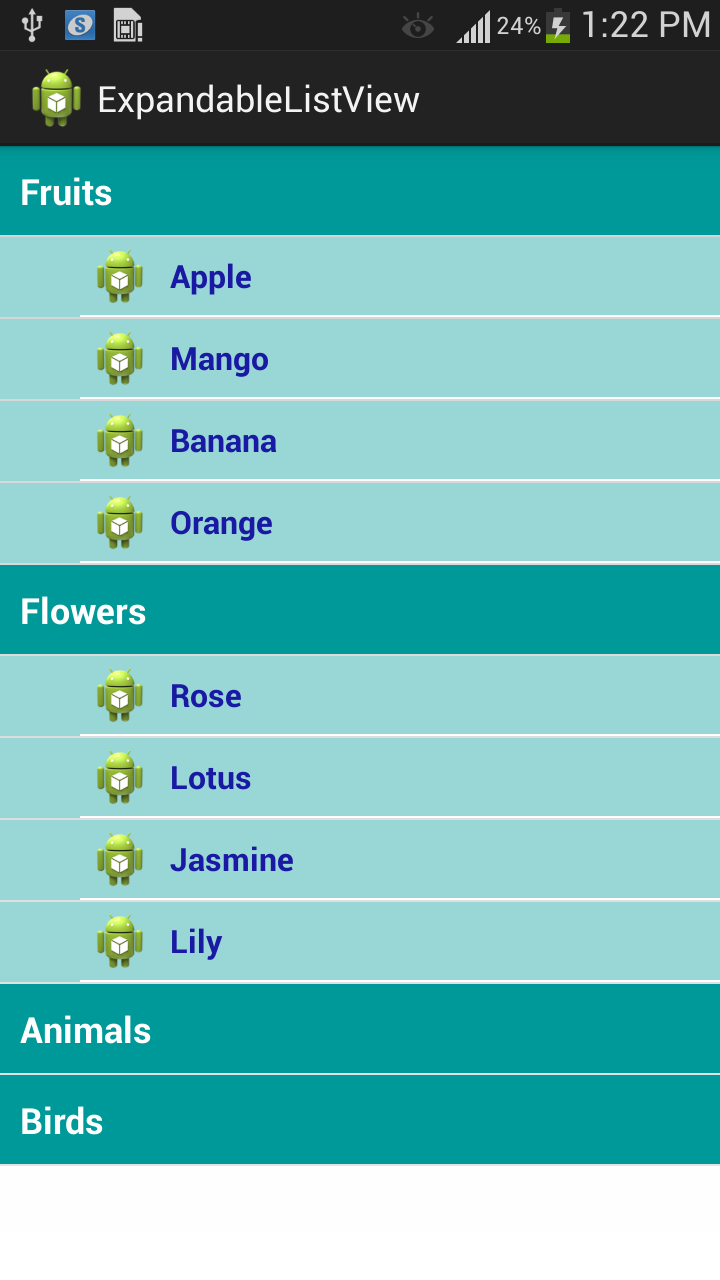Tap the Lotus item
720x1280 pixels.
pos(360,778)
